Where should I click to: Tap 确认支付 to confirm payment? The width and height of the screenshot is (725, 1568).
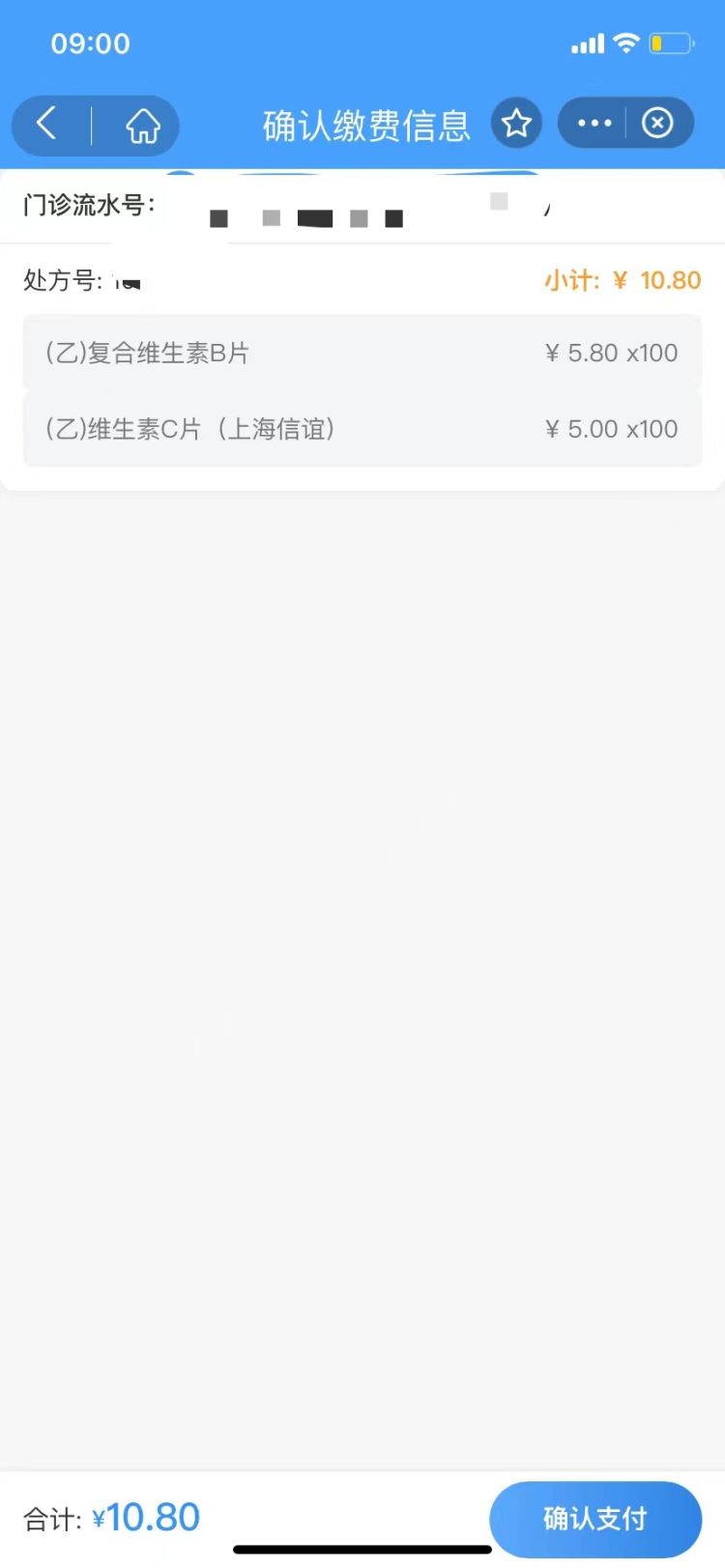click(x=595, y=1520)
